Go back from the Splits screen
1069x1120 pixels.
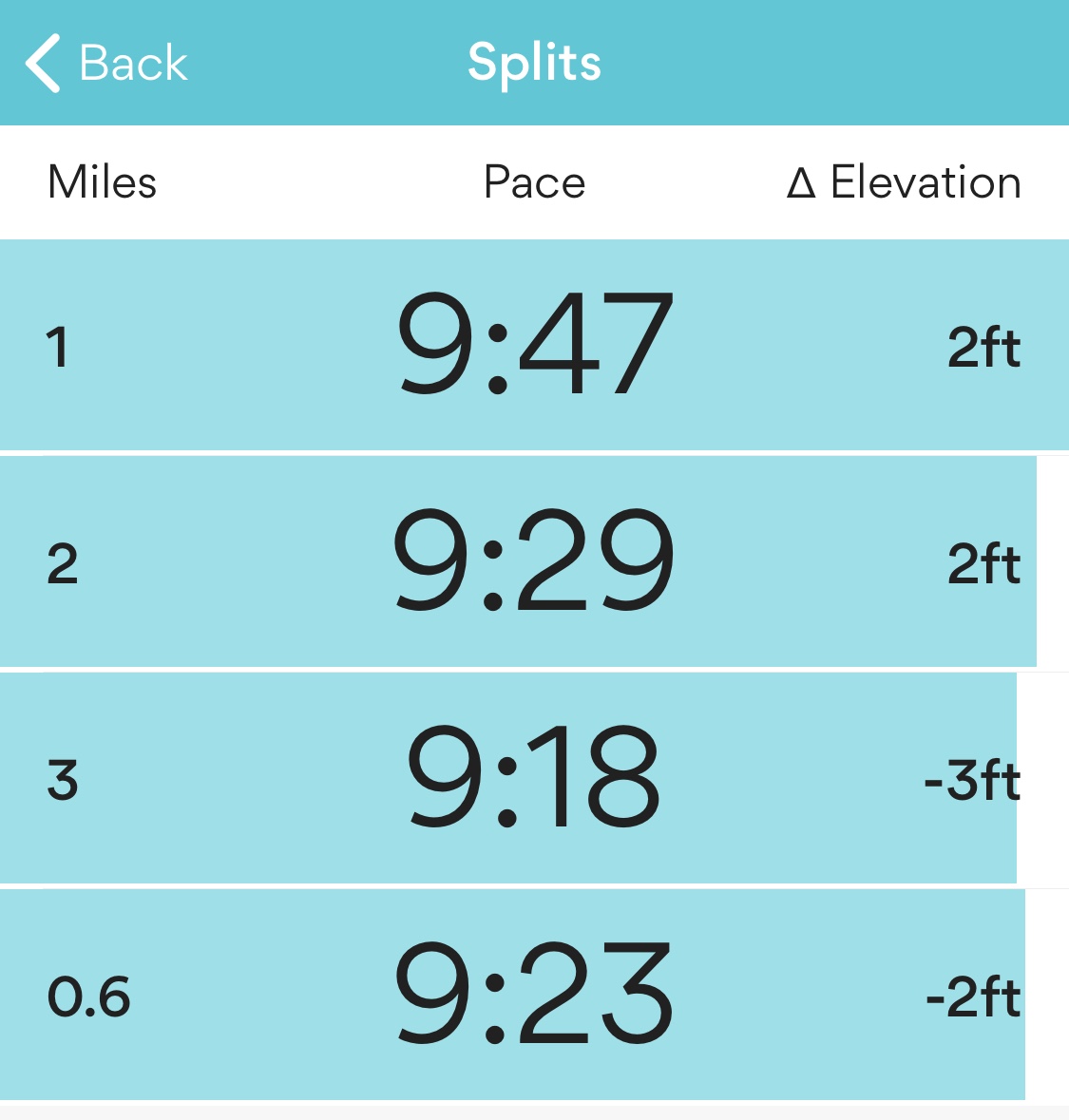click(x=106, y=64)
